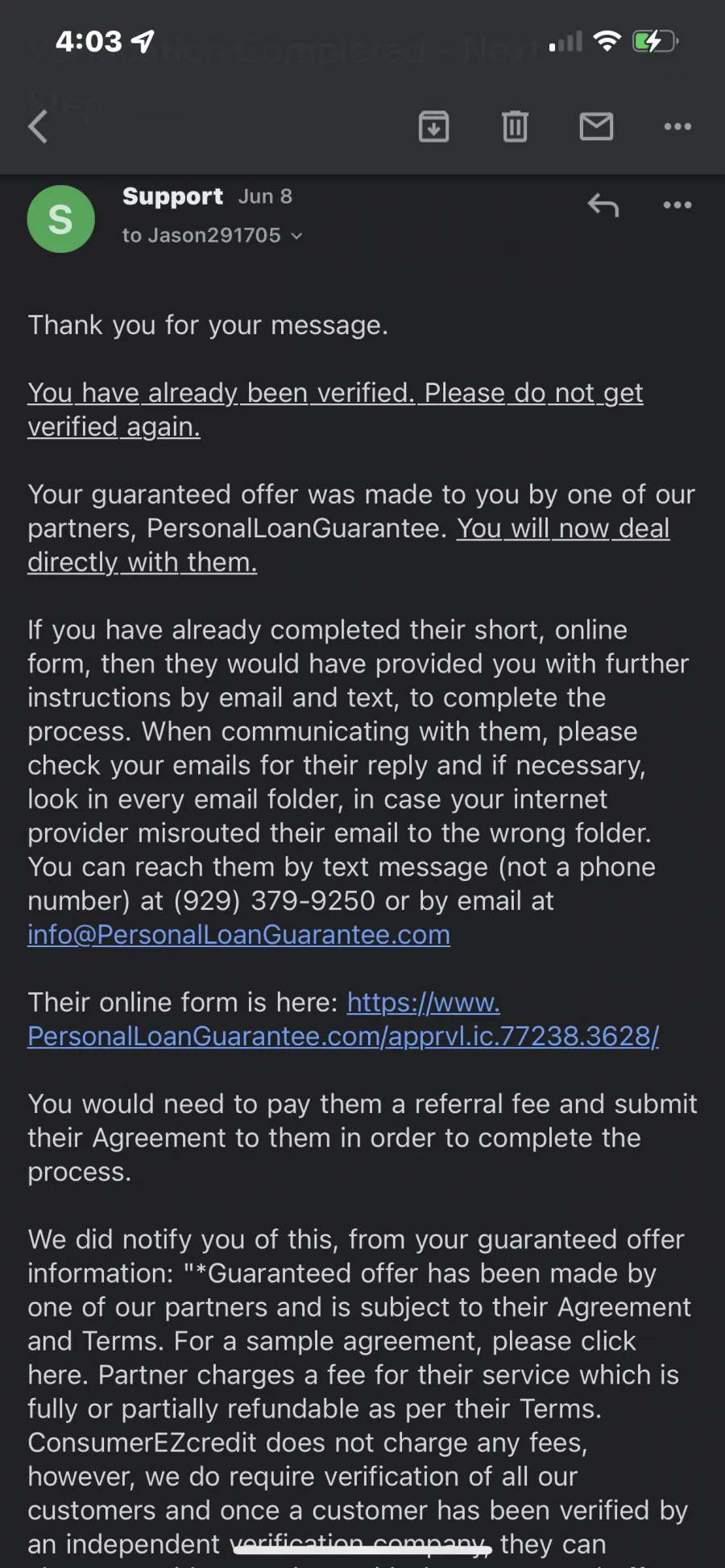The width and height of the screenshot is (725, 1568).
Task: Mark the email as unread
Action: (x=596, y=126)
